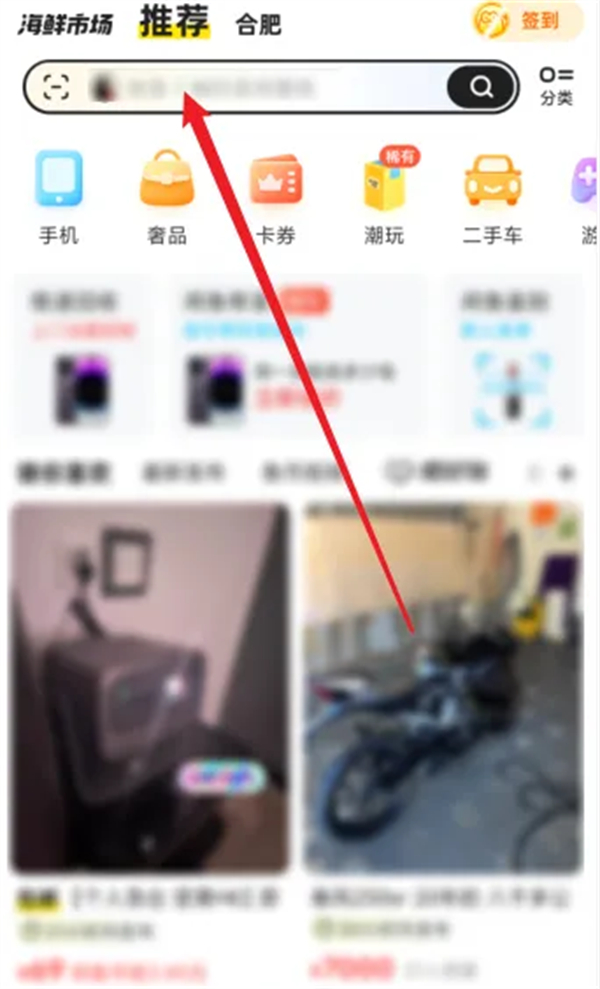Open 奢品 category
Image resolution: width=600 pixels, height=989 pixels.
[166, 197]
